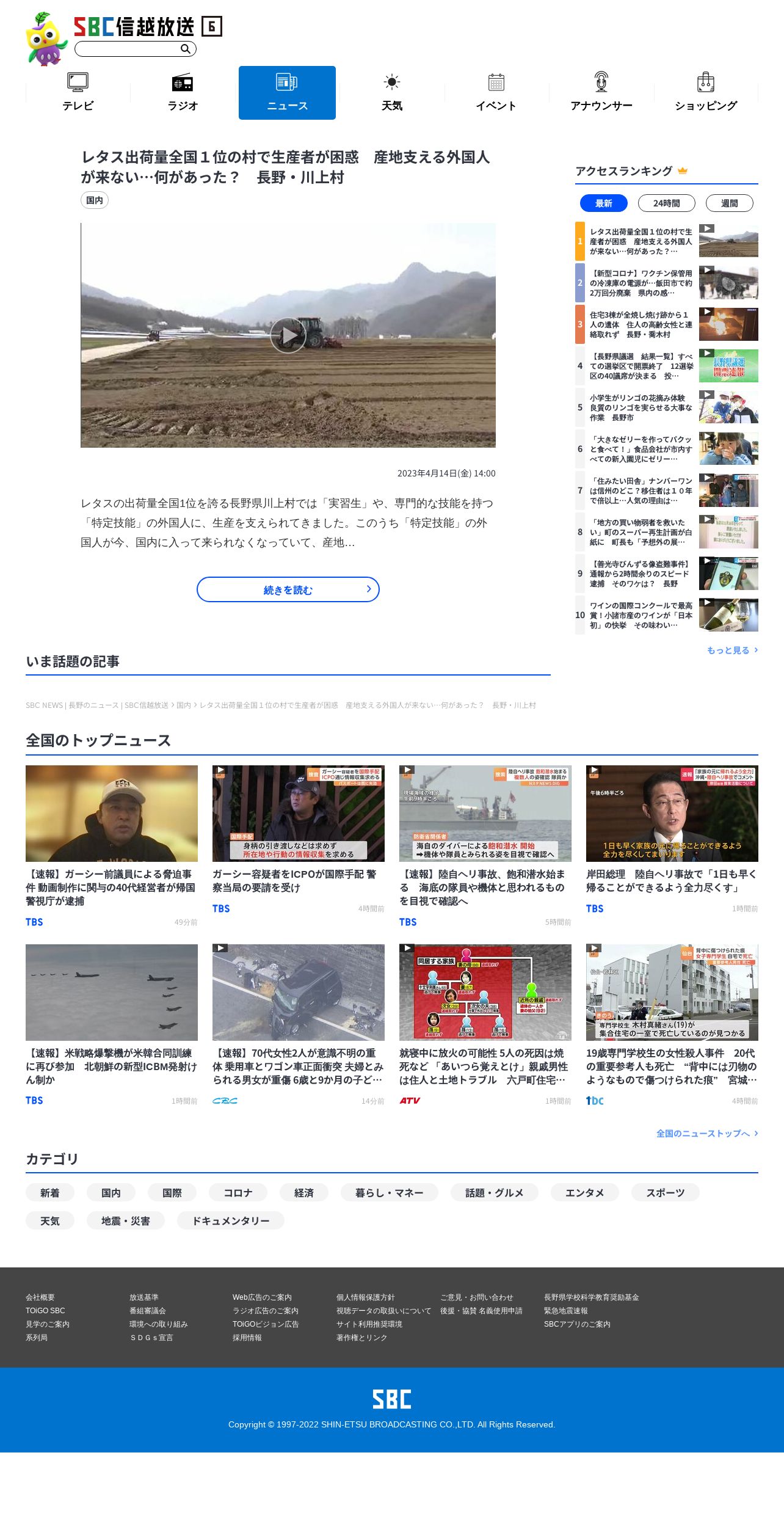784x1527 pixels.
Task: Switch ranking to 24時間
Action: click(667, 203)
